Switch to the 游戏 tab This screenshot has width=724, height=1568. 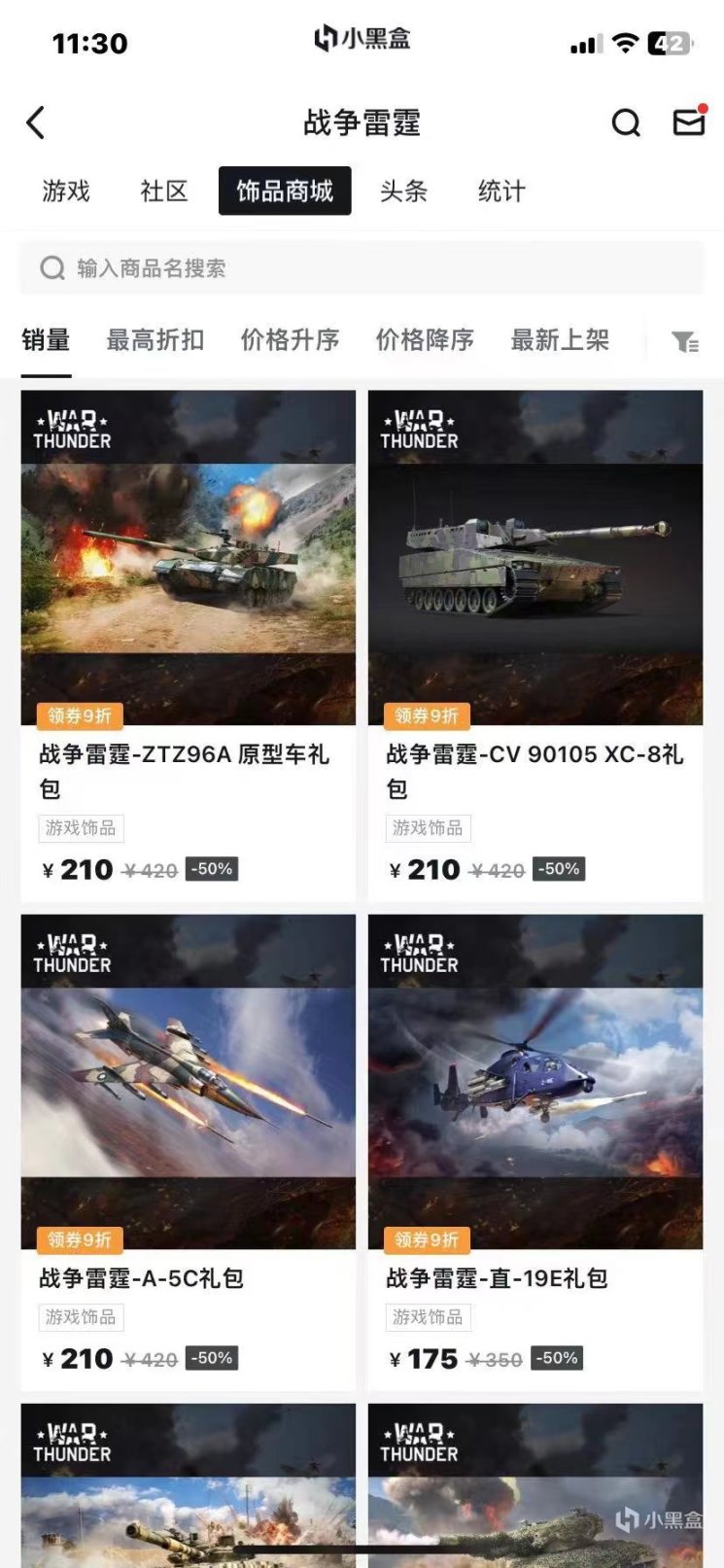click(66, 192)
